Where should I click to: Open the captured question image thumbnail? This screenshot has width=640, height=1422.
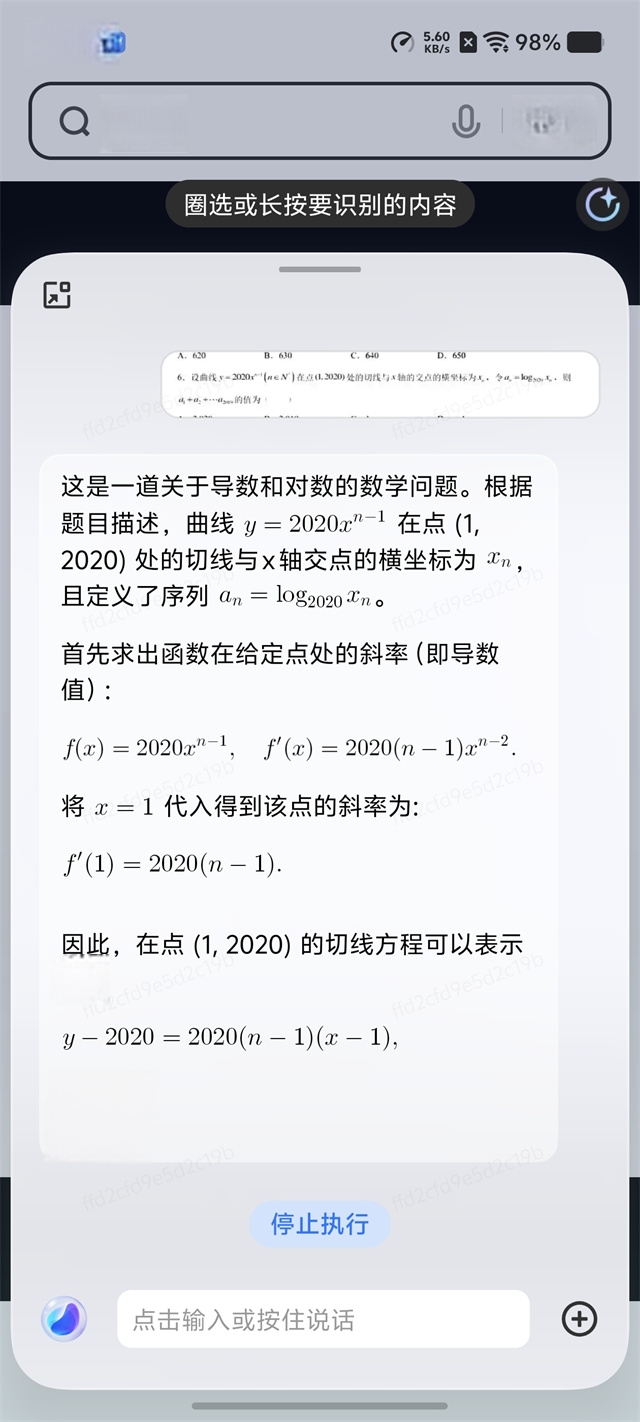(x=381, y=384)
